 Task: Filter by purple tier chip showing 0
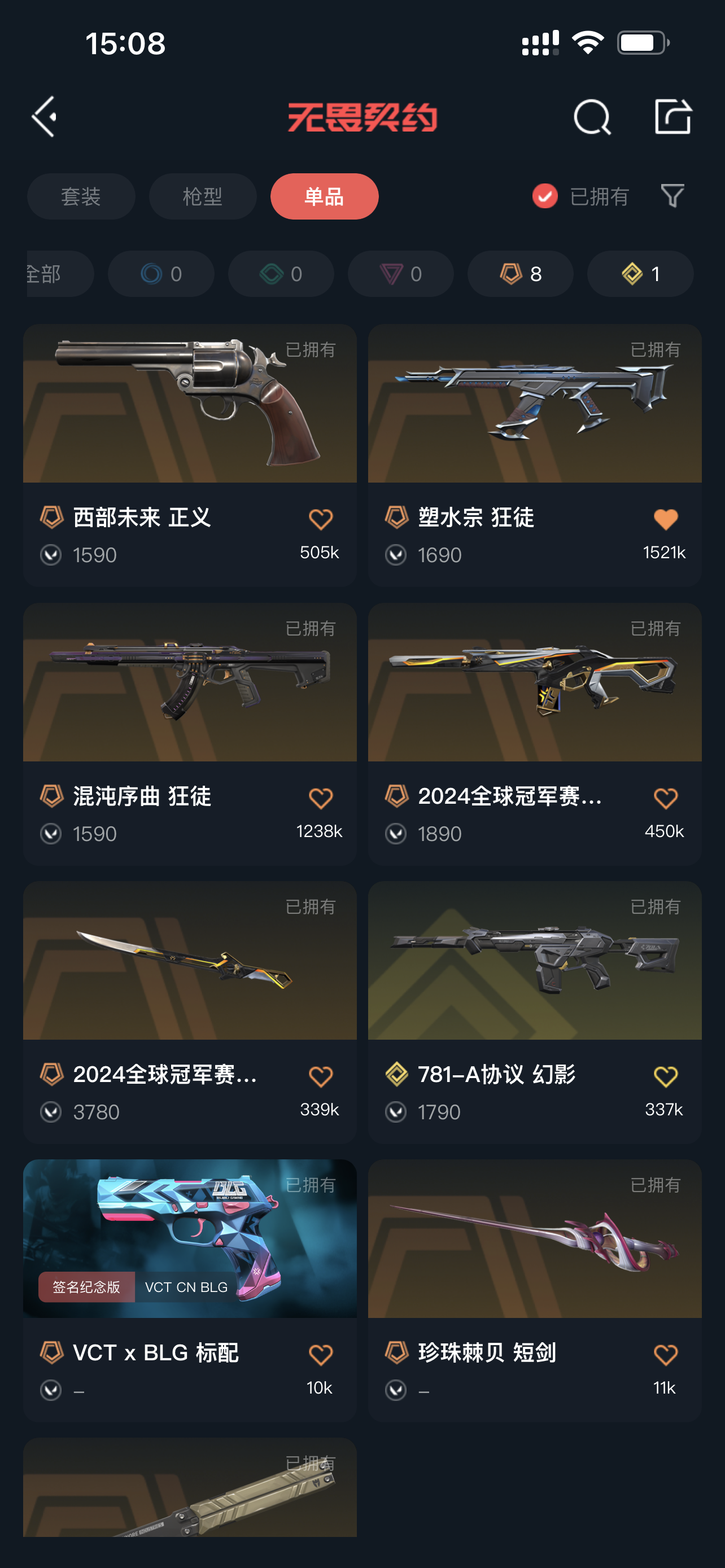pos(400,274)
